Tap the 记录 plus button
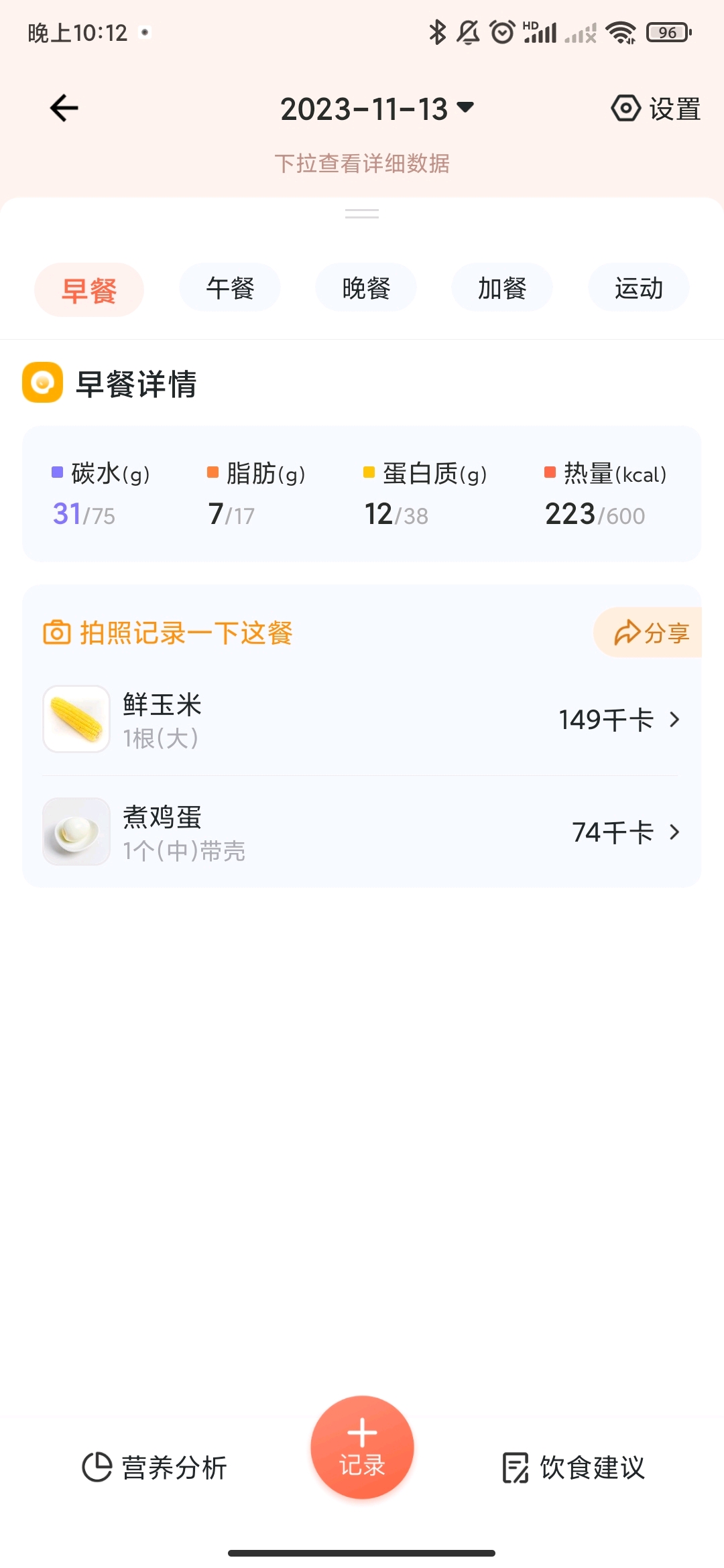 362,1447
